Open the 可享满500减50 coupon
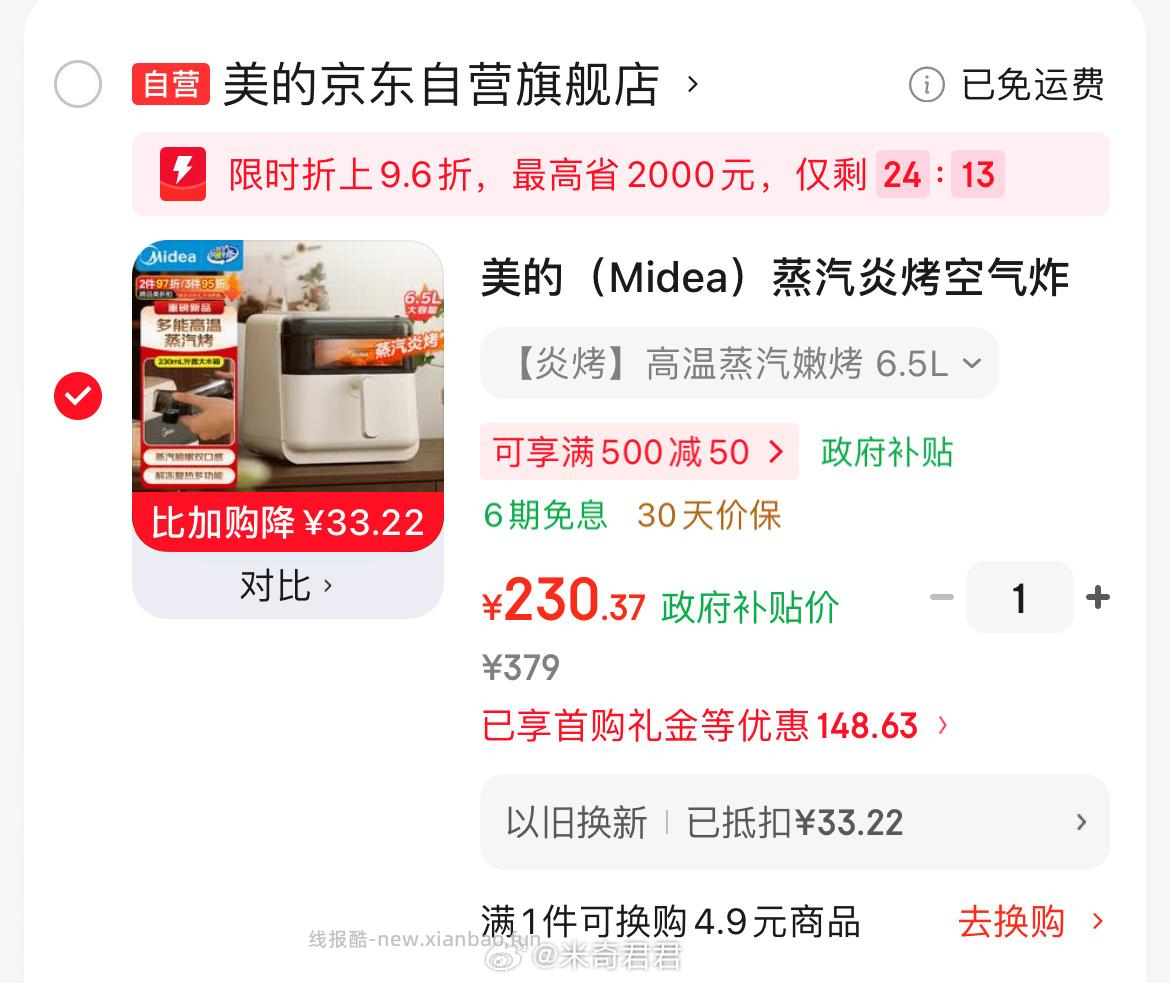 (x=638, y=452)
